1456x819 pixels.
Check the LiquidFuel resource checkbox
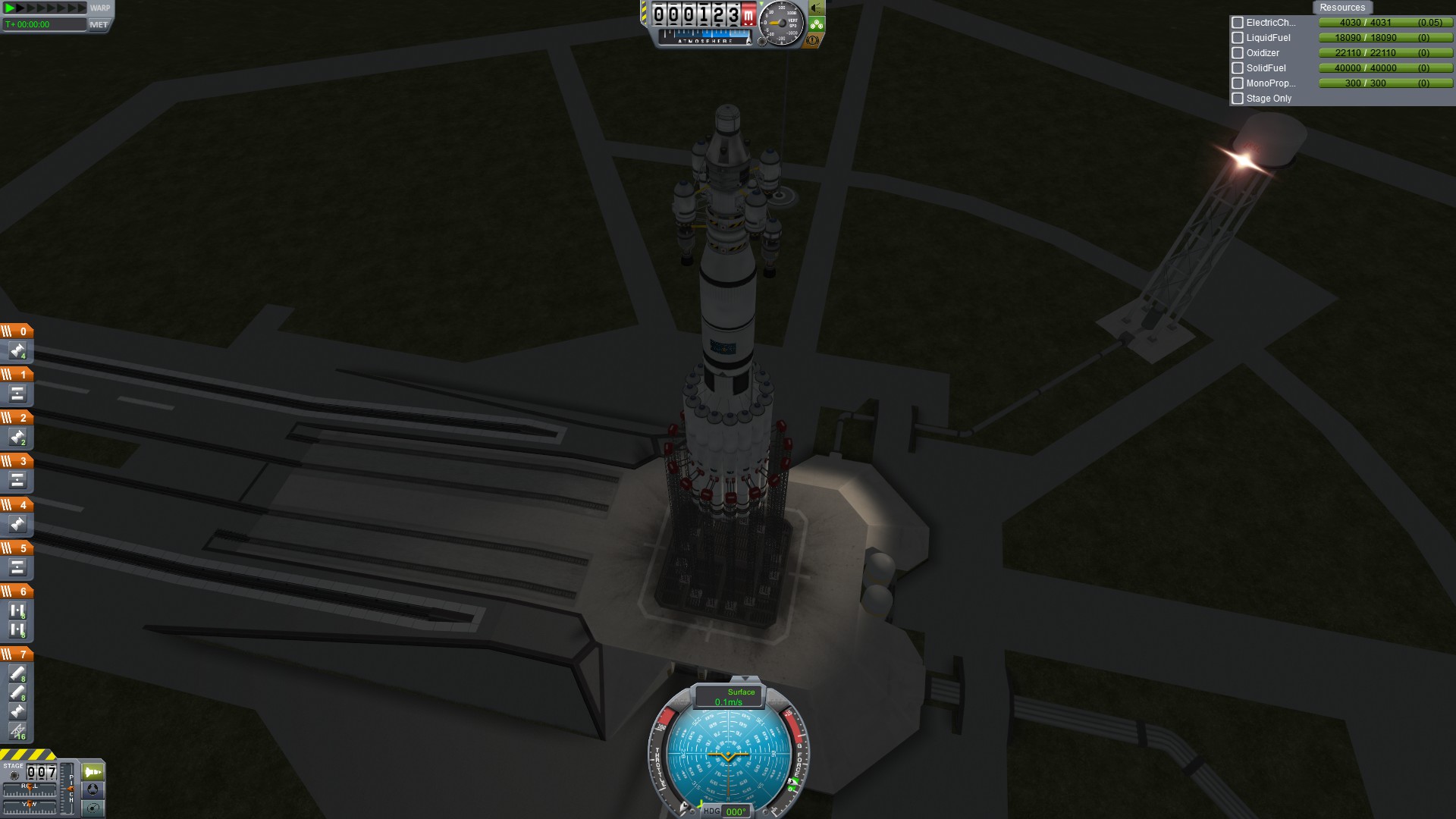(1238, 38)
